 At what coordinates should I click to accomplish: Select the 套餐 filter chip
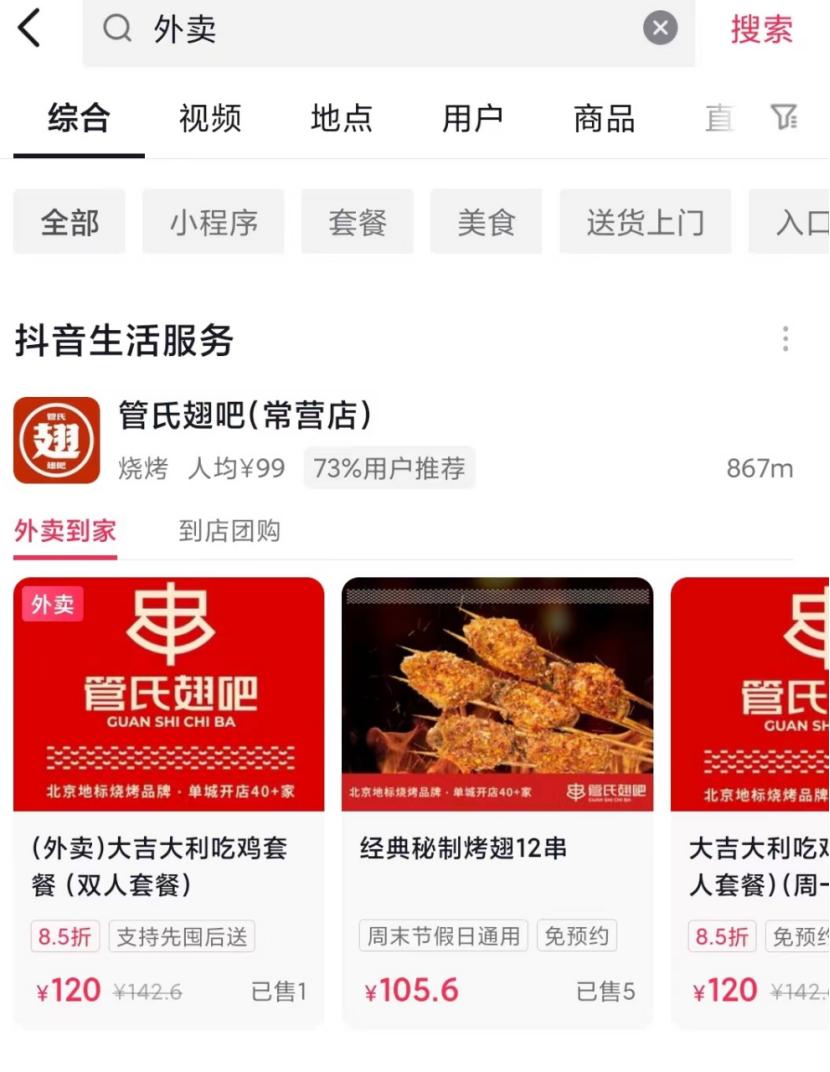tap(357, 222)
